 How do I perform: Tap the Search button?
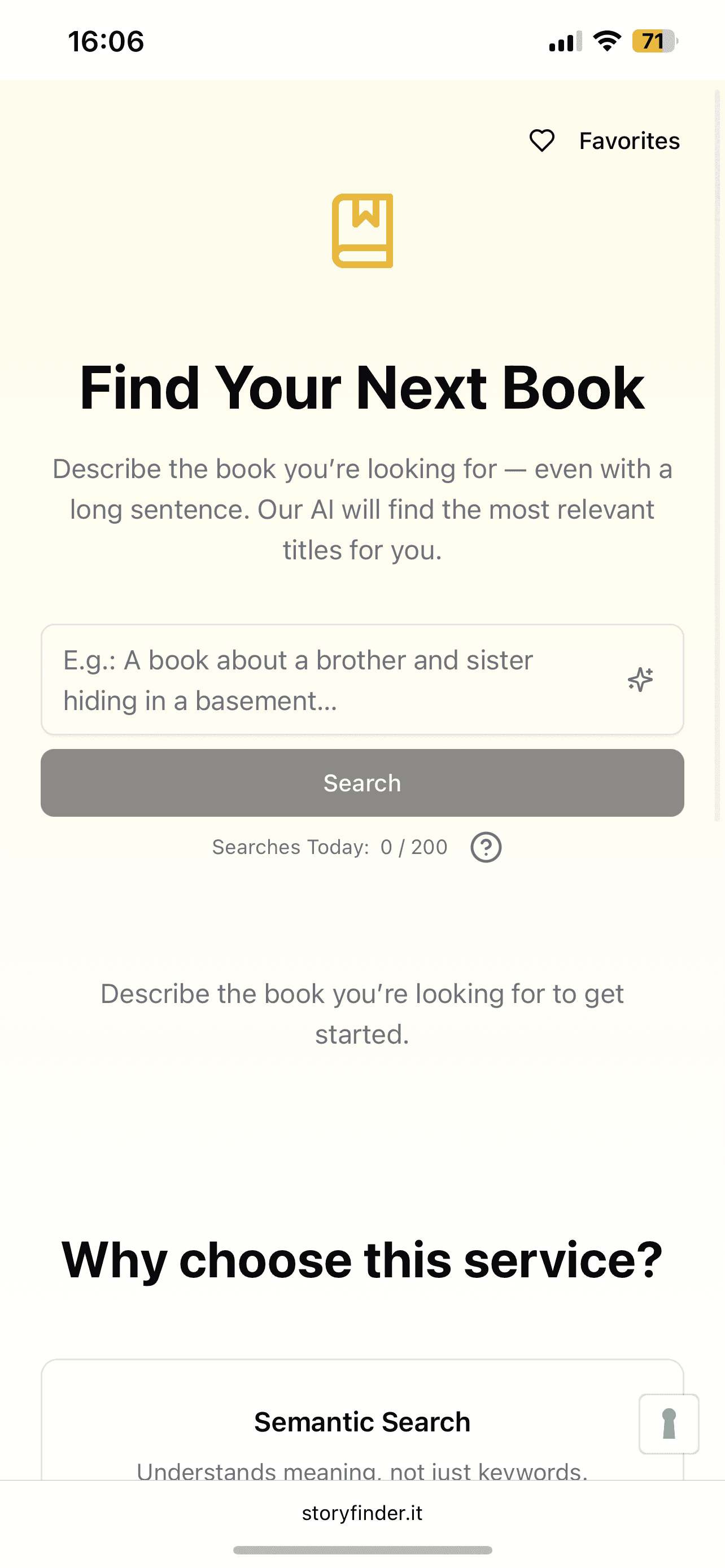(x=362, y=783)
